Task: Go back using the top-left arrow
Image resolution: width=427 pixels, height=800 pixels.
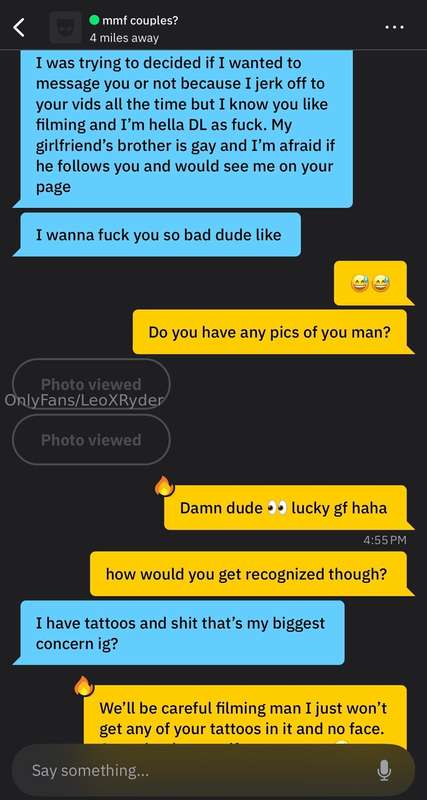Action: tap(19, 28)
